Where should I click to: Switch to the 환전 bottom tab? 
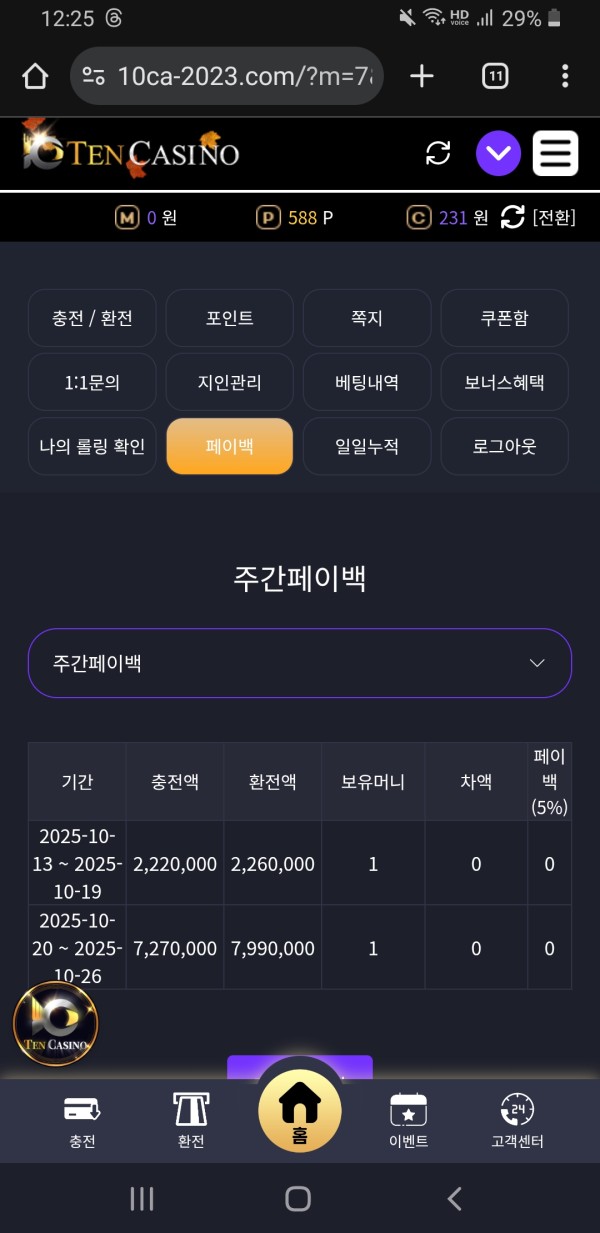pyautogui.click(x=191, y=1119)
